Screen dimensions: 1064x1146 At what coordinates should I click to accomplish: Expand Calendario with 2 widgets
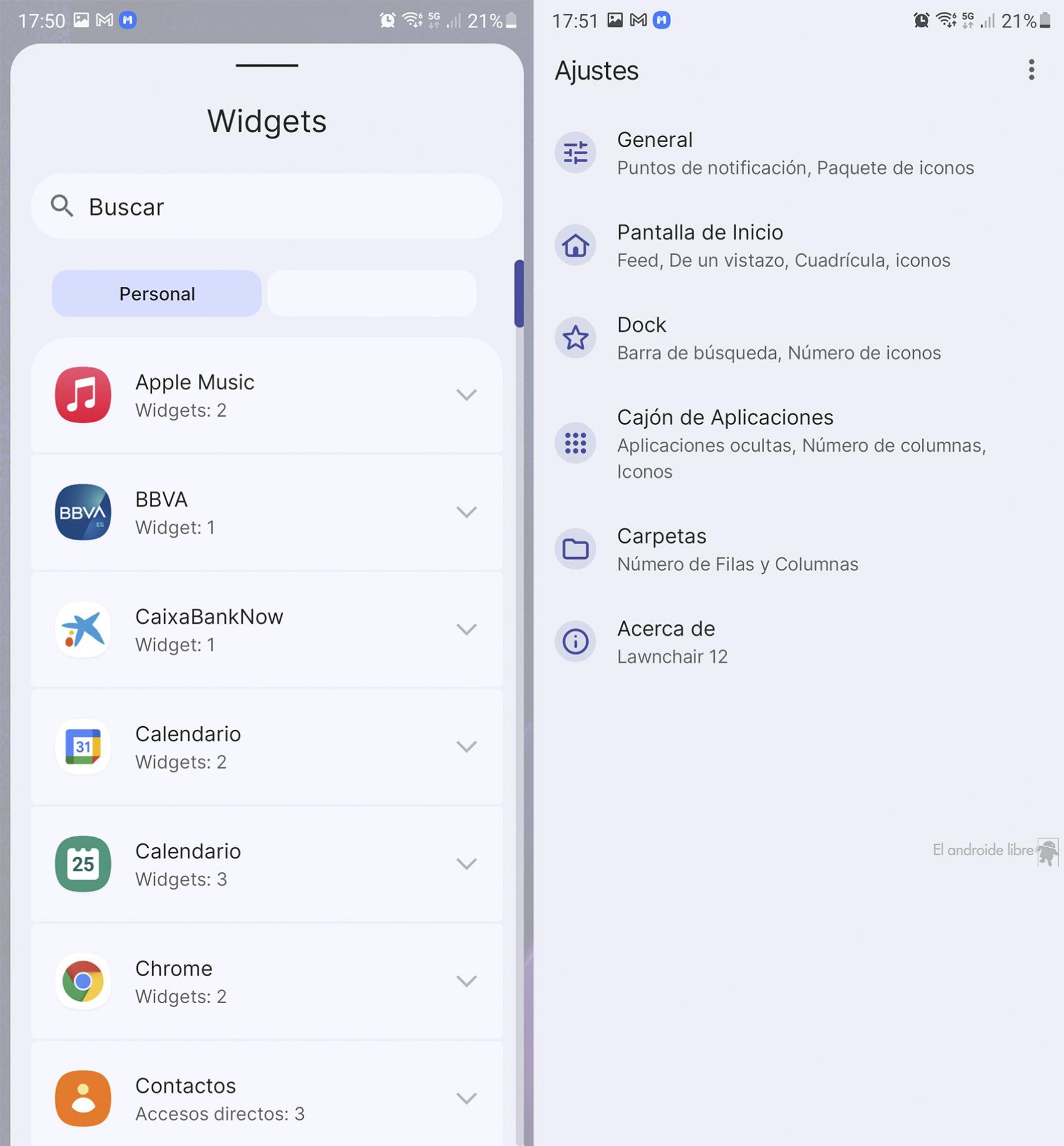click(466, 747)
